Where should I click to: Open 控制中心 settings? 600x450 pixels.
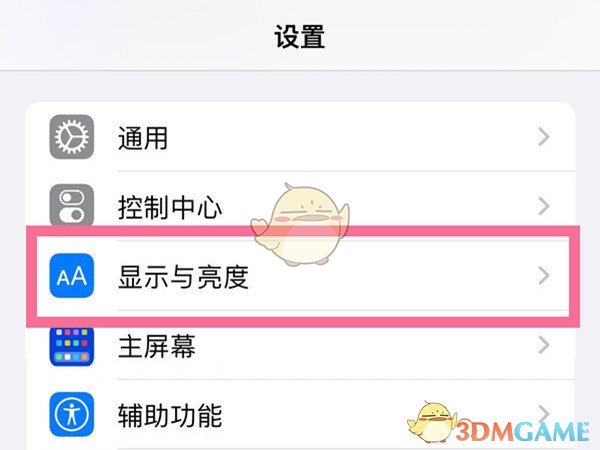[300, 208]
